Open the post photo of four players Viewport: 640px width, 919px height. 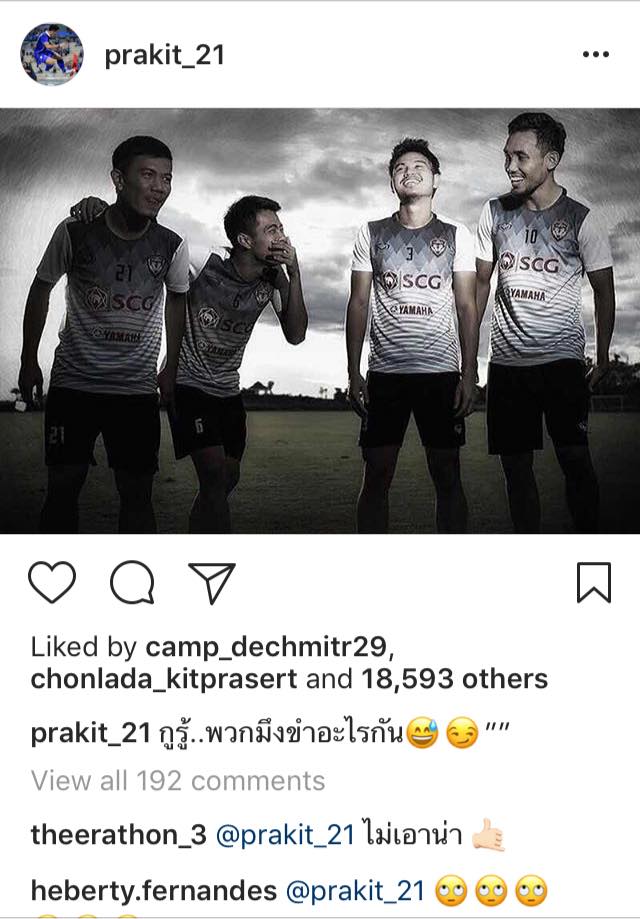click(320, 320)
